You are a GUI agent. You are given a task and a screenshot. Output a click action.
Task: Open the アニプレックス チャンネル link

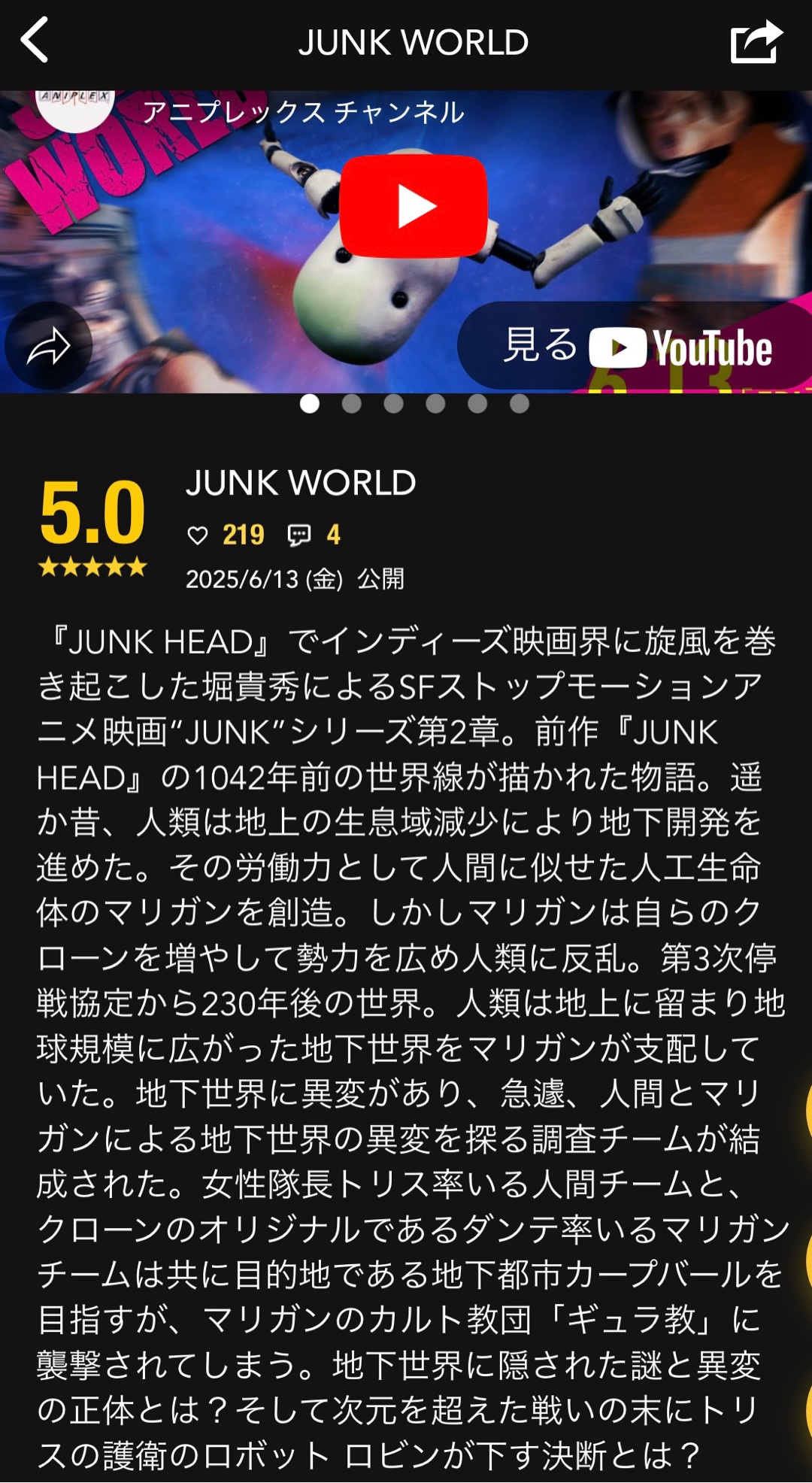tap(303, 113)
